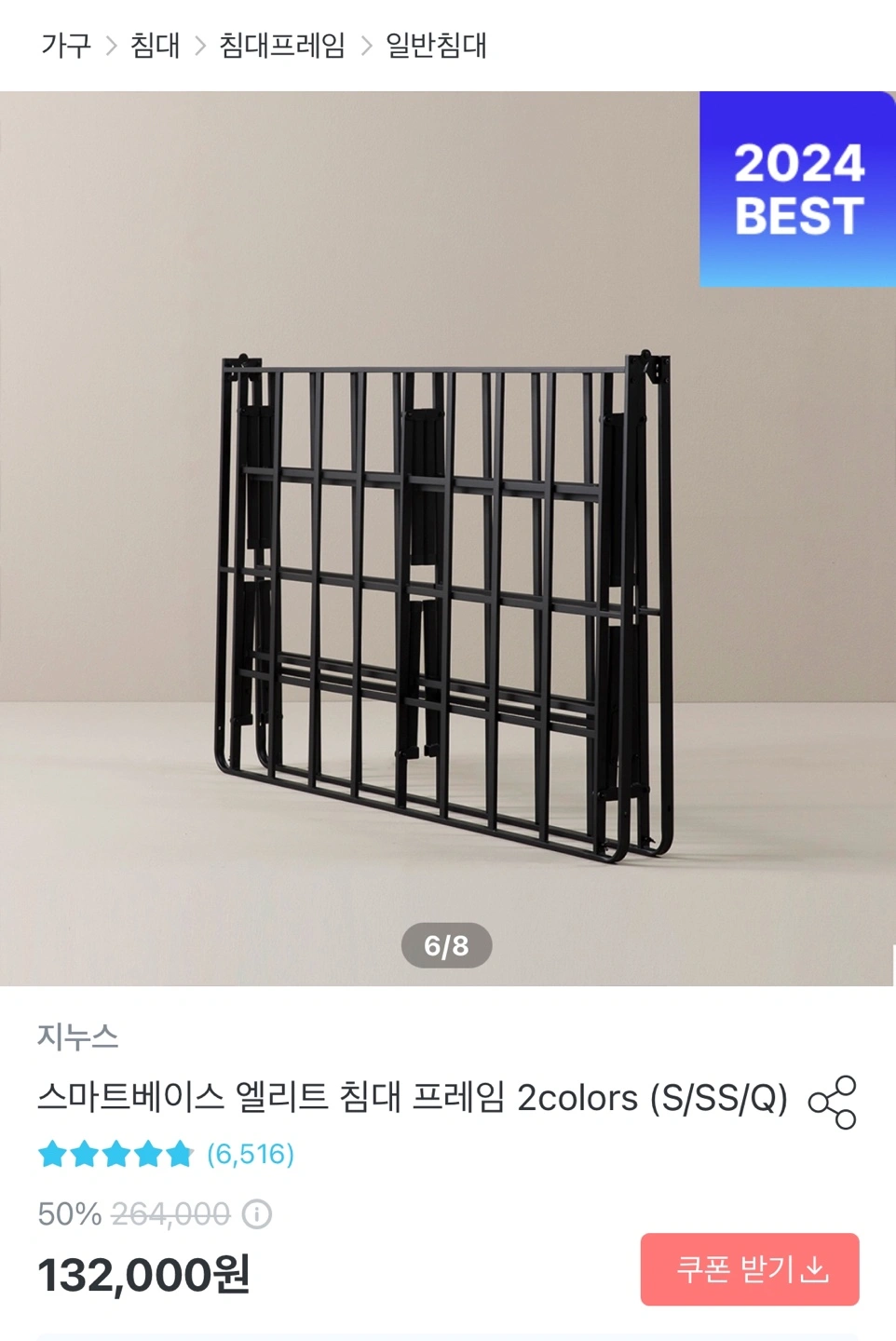Screen dimensions: 896x1341
Task: Open the 일반침대 breadcrumb category
Action: click(436, 45)
